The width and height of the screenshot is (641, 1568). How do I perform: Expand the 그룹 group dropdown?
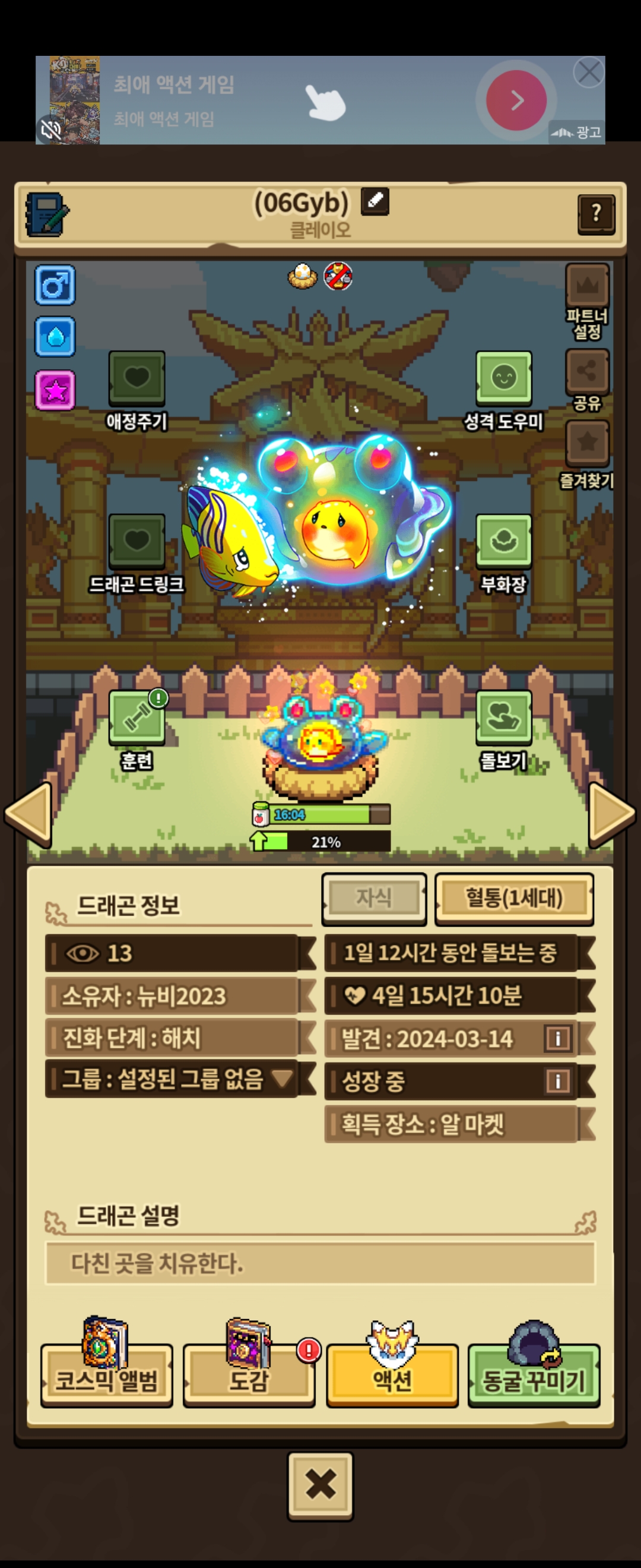[282, 1078]
